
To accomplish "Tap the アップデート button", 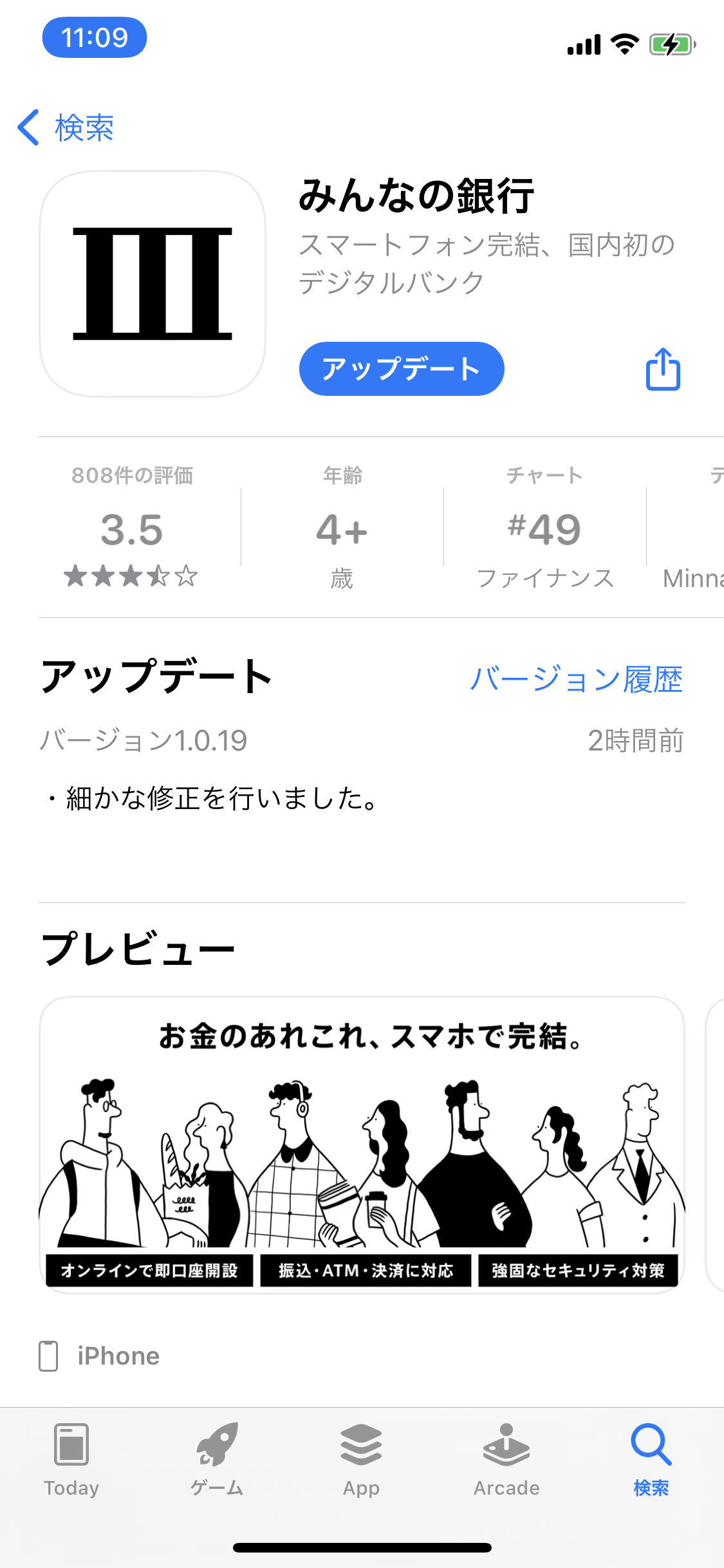I will click(x=402, y=369).
